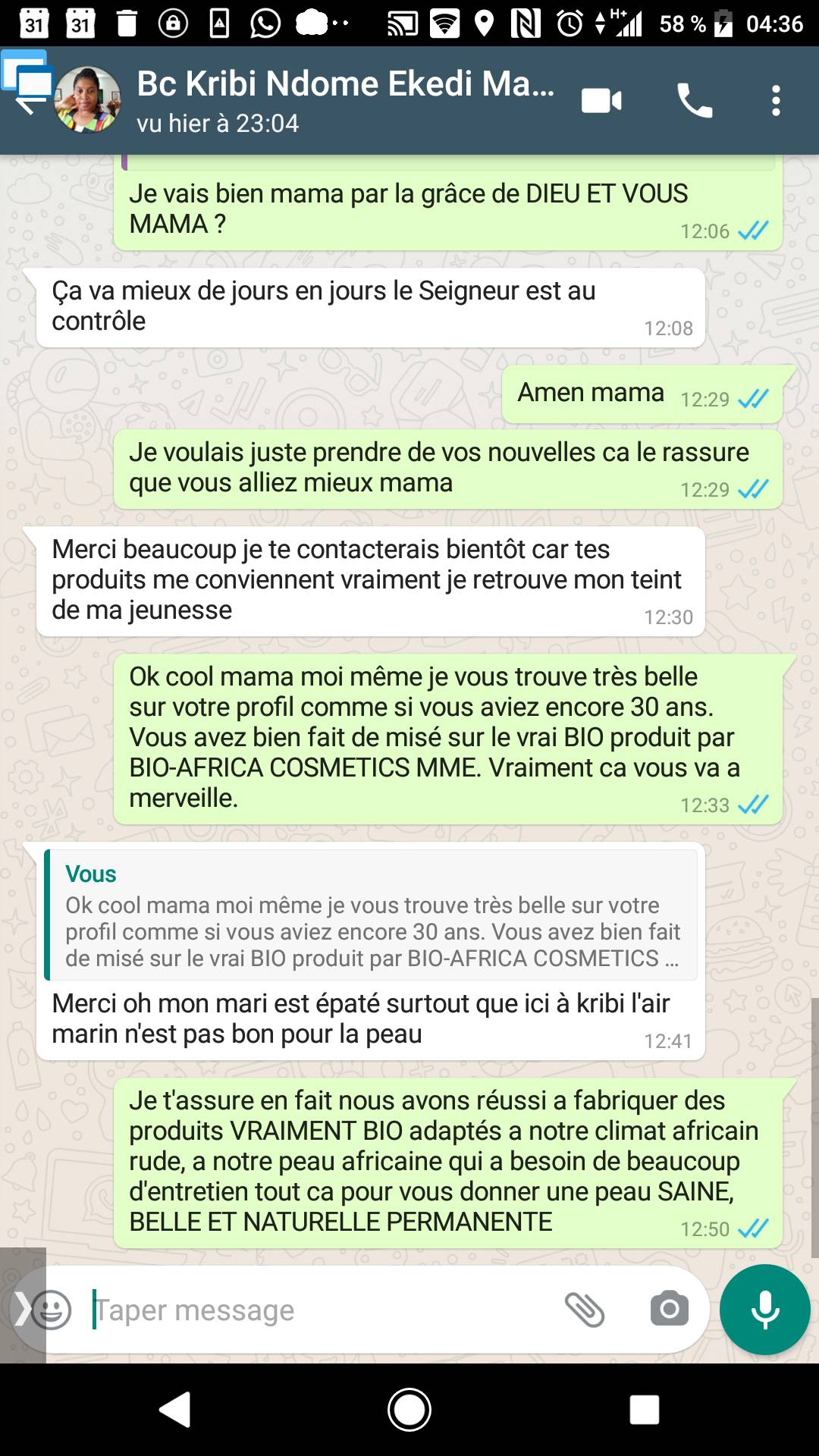
Task: Open the emoji picker
Action: point(52,1310)
